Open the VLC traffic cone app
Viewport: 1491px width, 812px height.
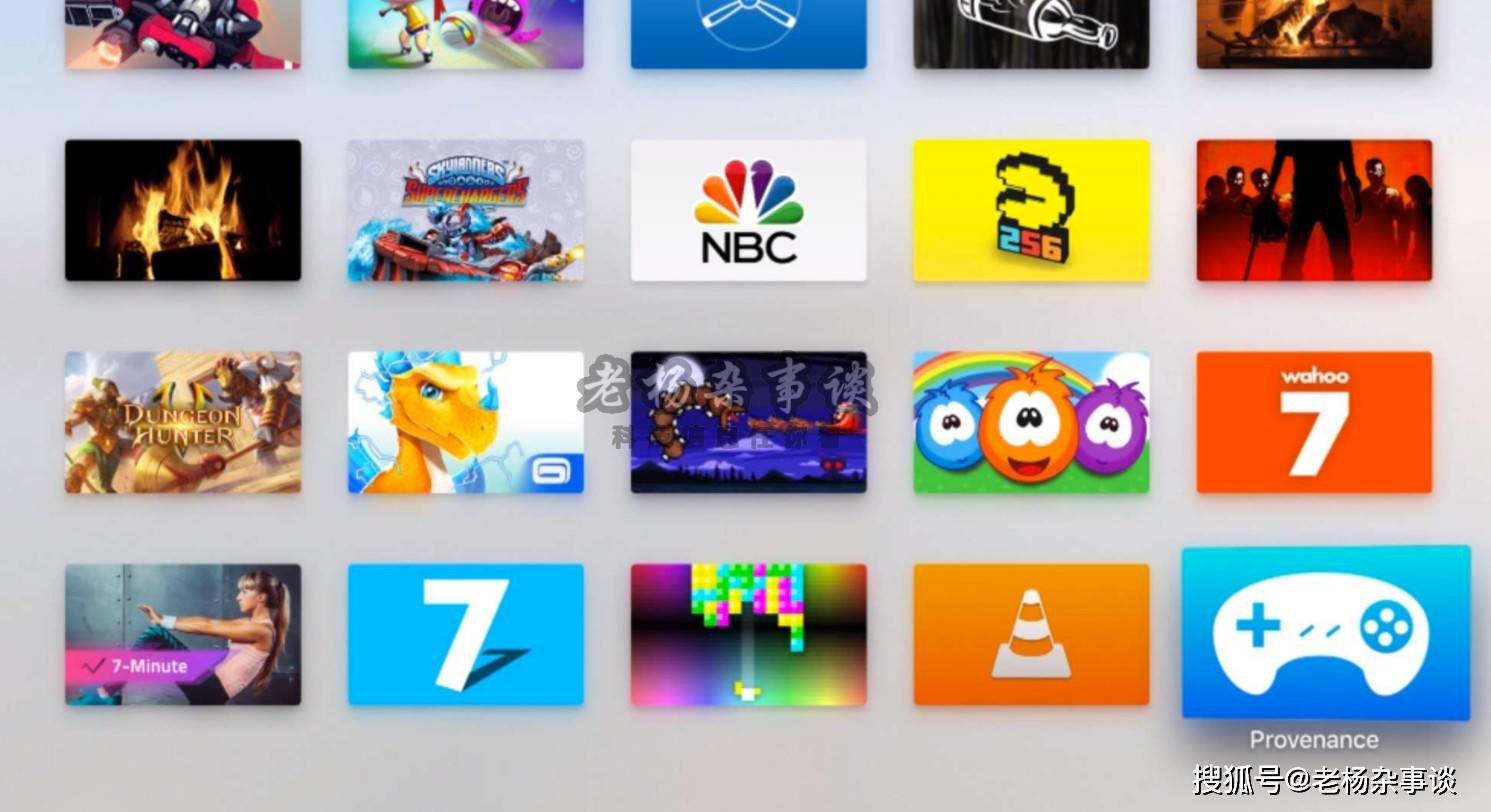[x=1031, y=634]
